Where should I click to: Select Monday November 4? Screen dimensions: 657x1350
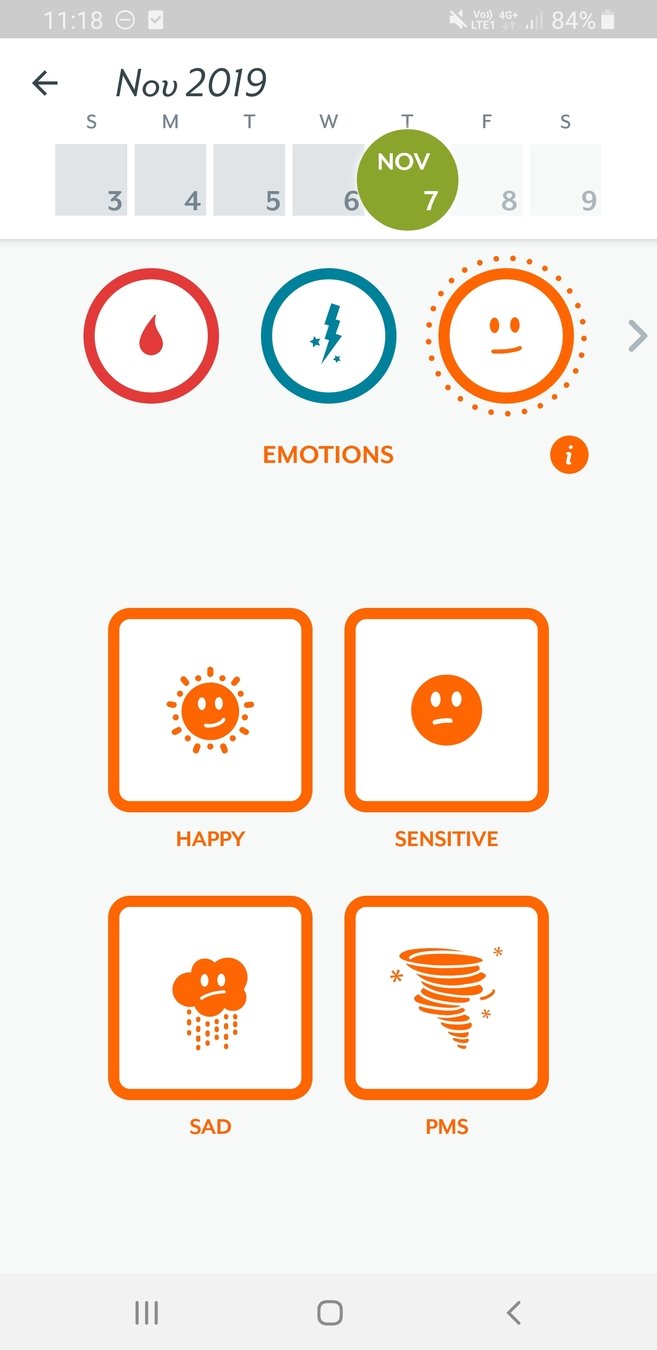[170, 180]
